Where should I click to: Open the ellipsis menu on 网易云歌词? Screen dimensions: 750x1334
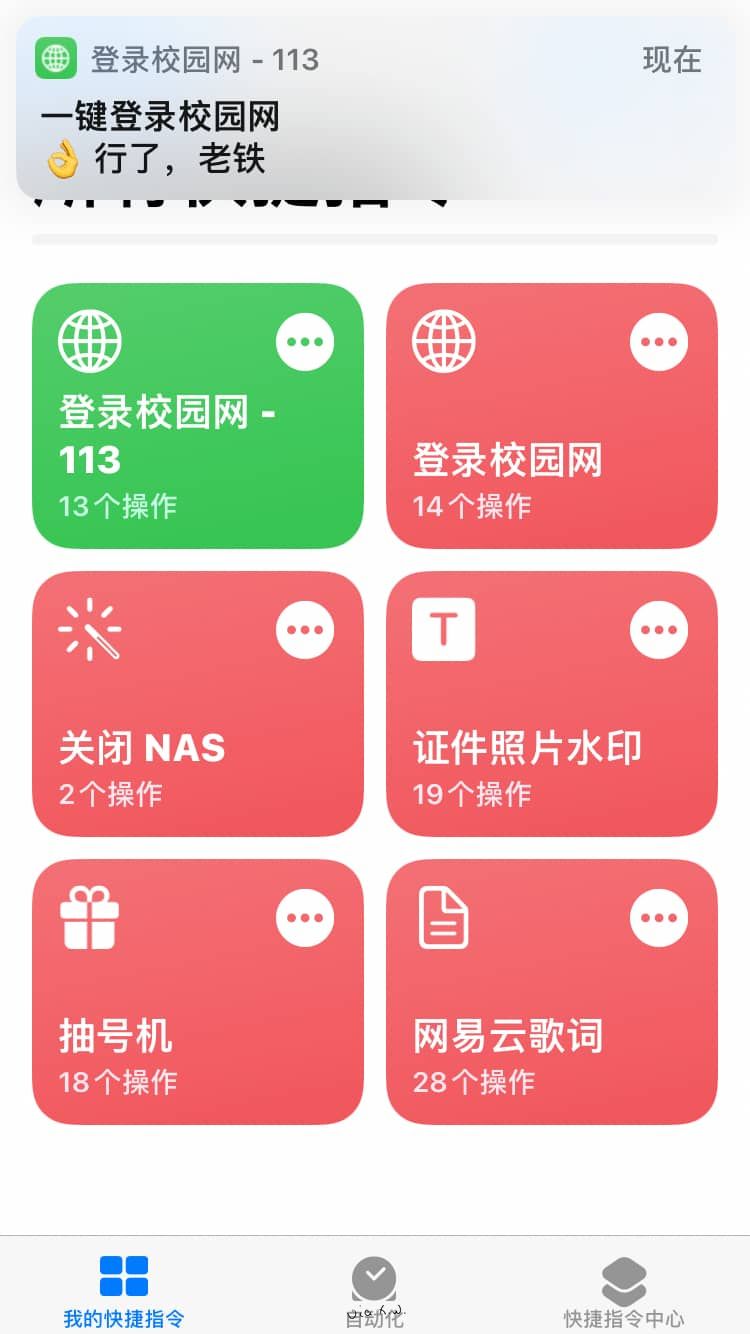pos(658,916)
